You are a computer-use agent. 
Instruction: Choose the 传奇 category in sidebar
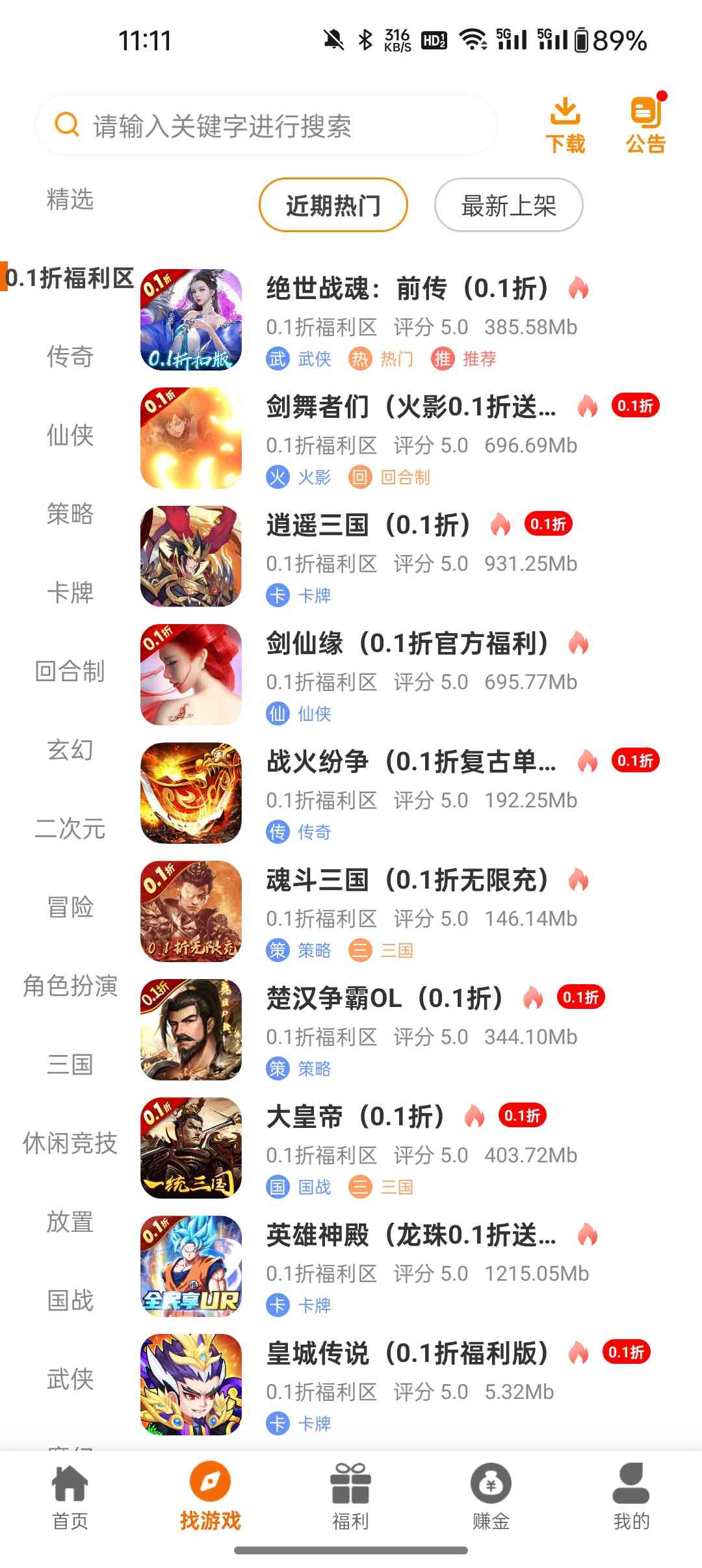pyautogui.click(x=70, y=356)
